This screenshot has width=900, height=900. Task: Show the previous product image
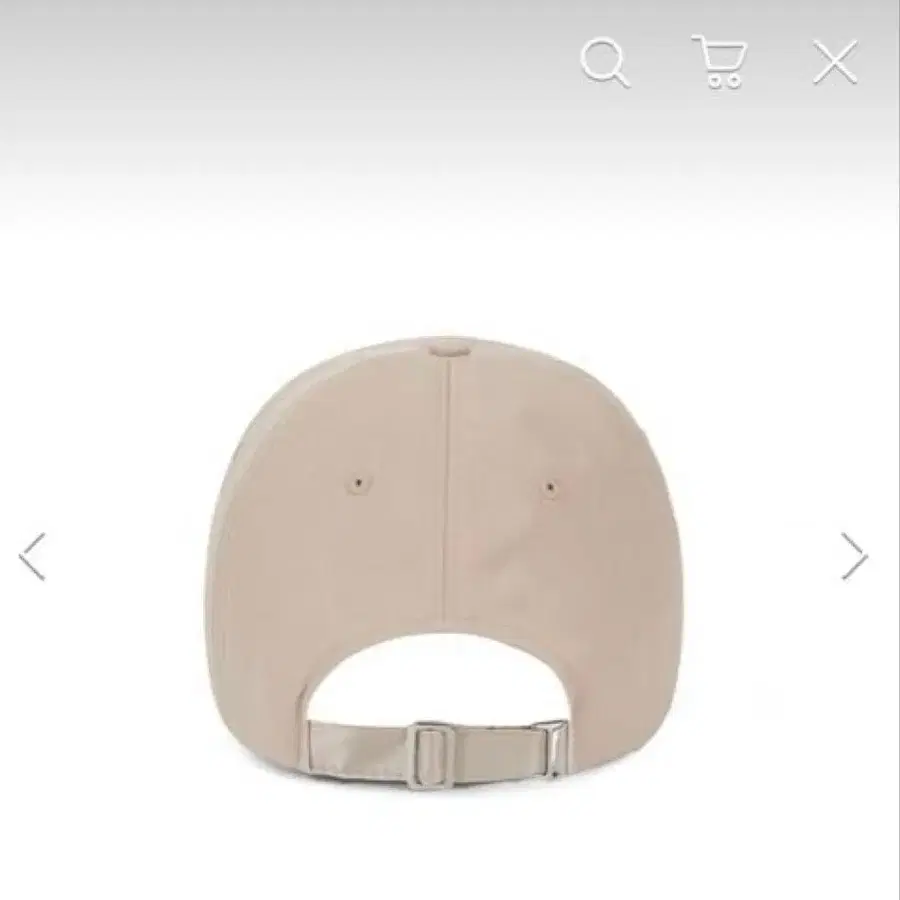click(x=33, y=557)
